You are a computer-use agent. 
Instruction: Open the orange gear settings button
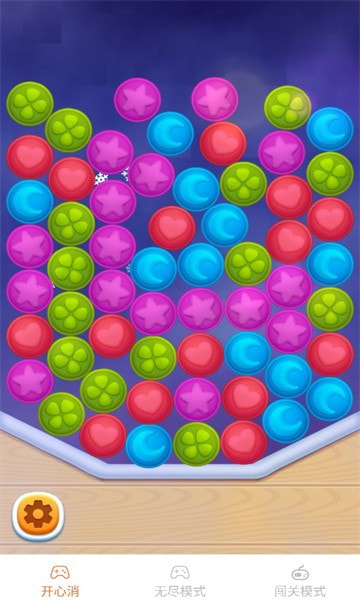pos(38,516)
